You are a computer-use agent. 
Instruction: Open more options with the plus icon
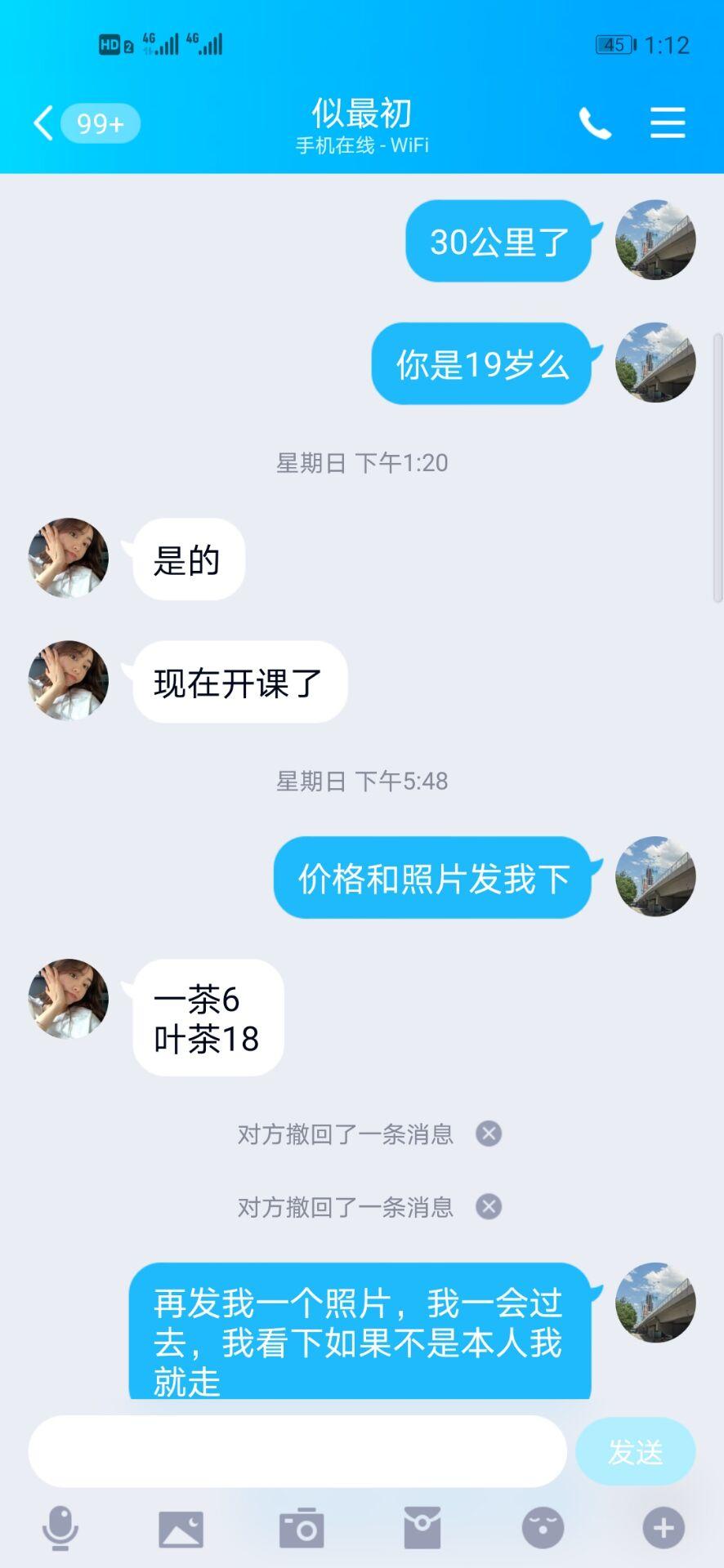[x=664, y=1528]
